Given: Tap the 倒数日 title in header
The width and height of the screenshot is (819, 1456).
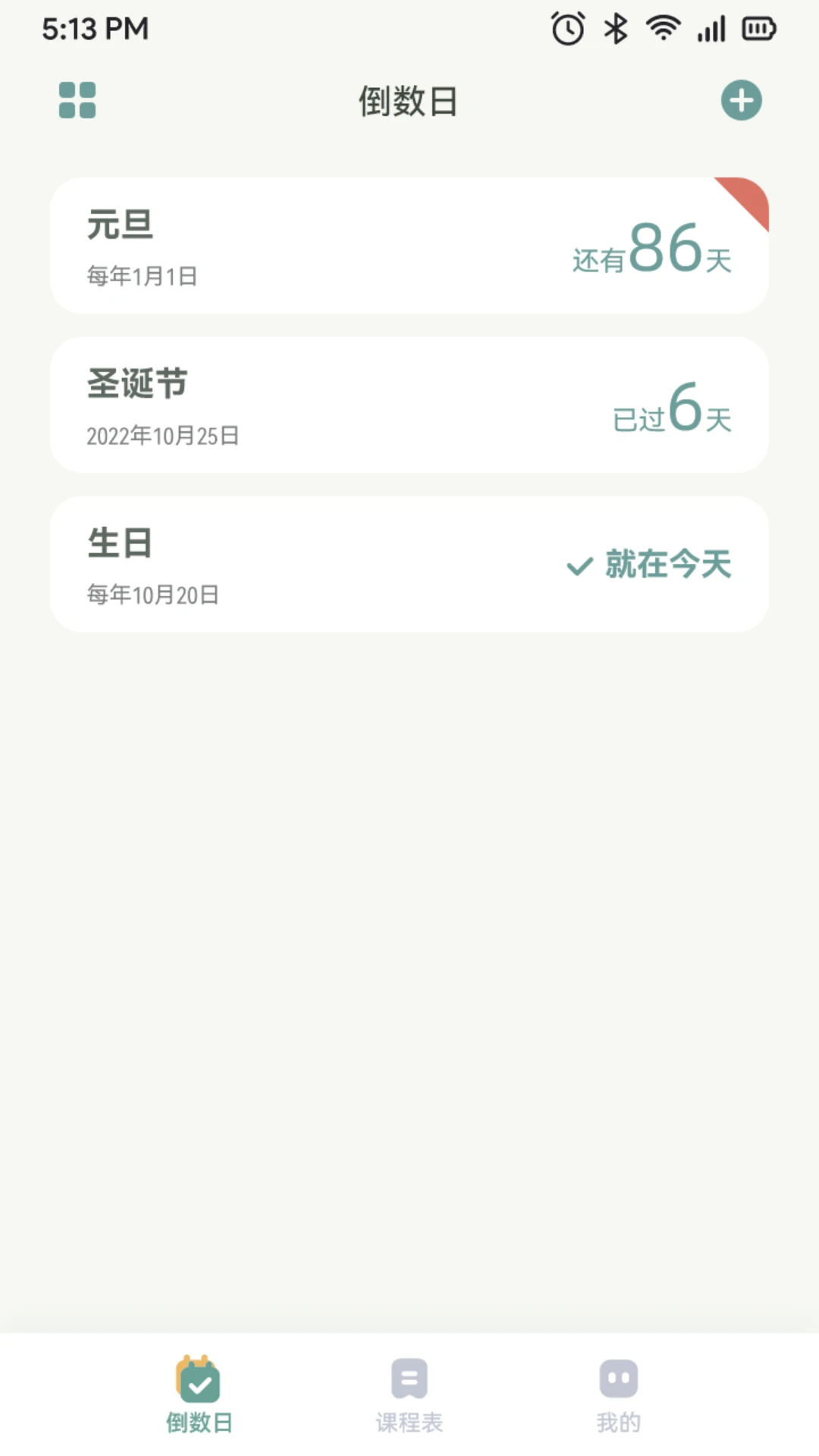Looking at the screenshot, I should pyautogui.click(x=409, y=102).
